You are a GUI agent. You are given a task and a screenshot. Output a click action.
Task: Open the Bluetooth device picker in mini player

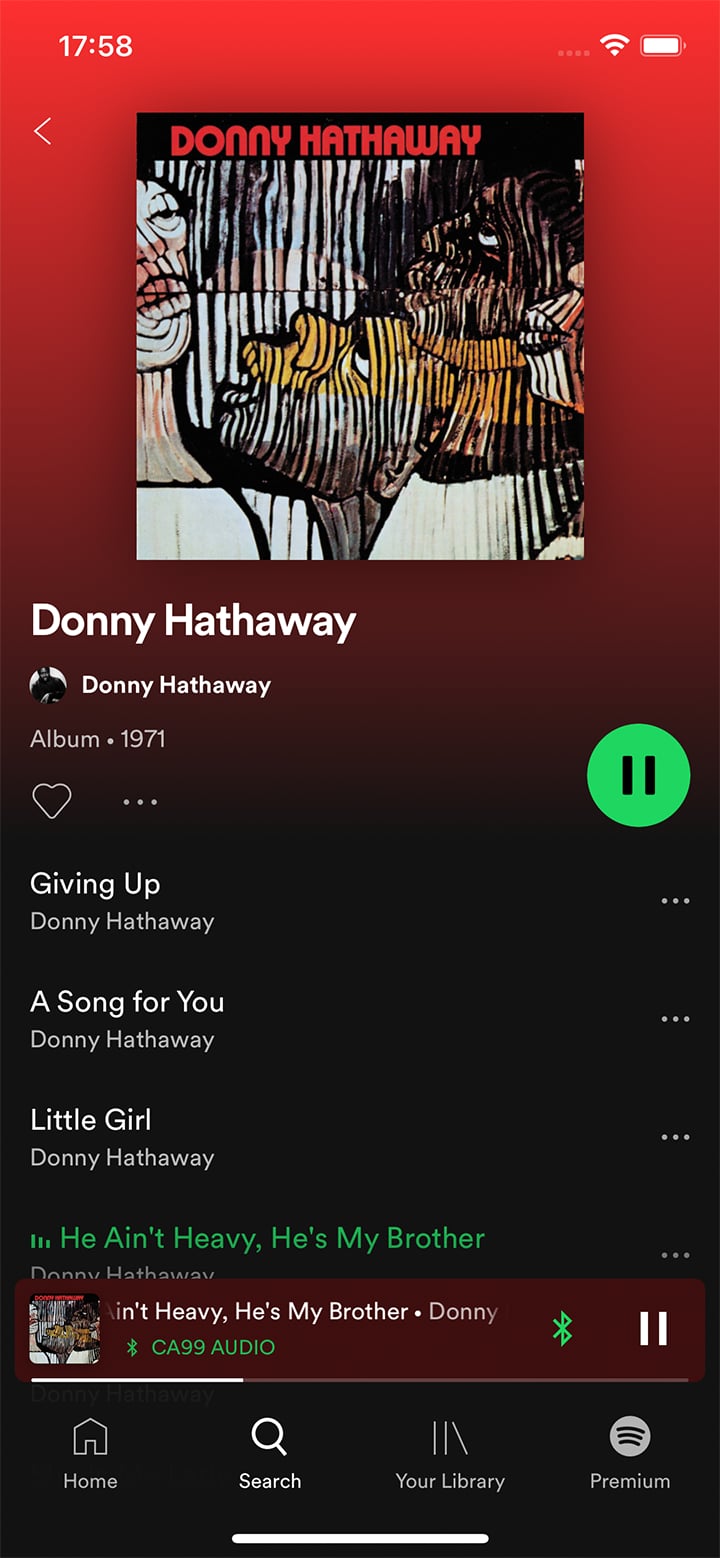563,1329
